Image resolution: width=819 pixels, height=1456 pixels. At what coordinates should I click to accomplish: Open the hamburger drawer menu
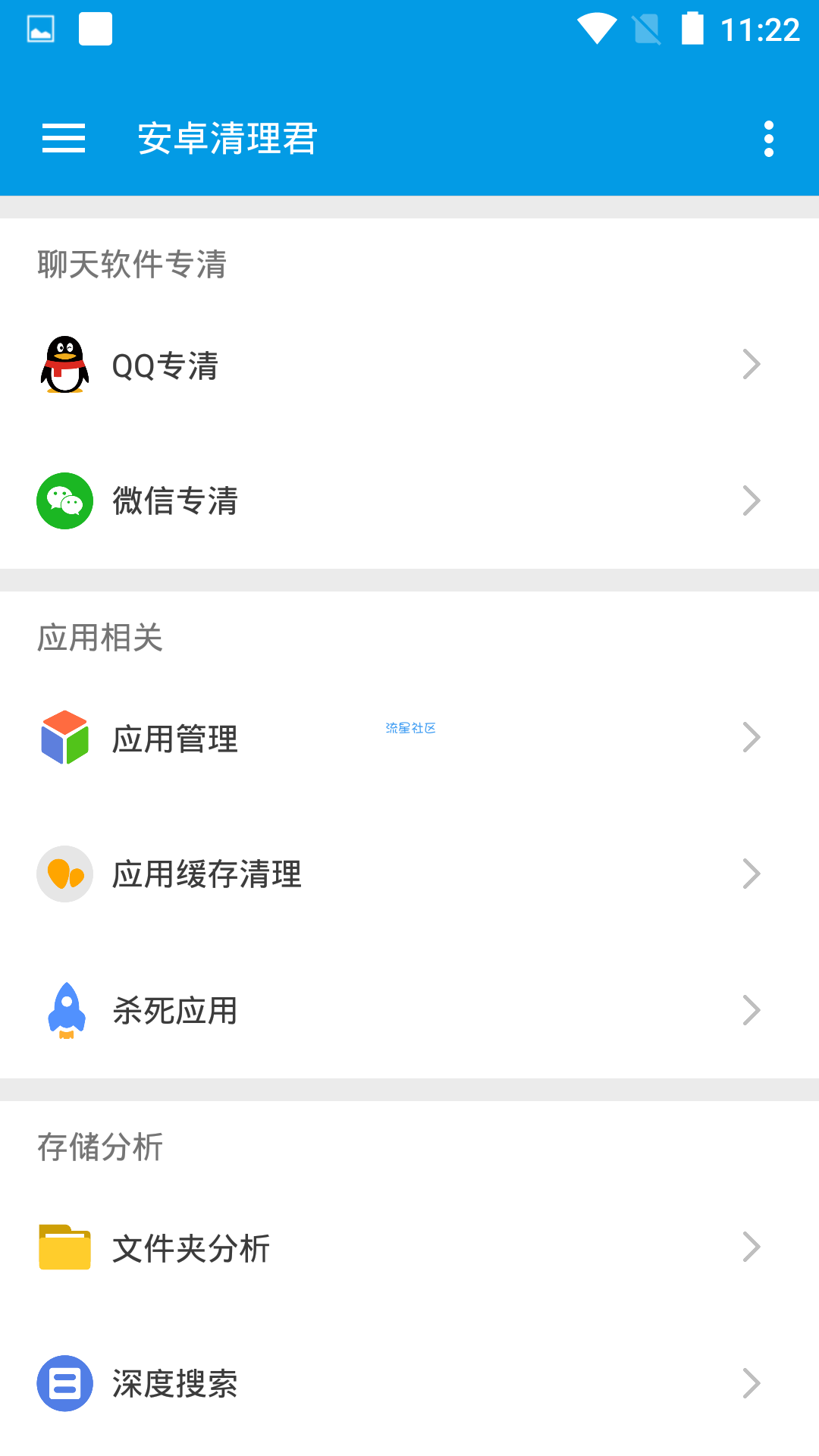tap(64, 139)
